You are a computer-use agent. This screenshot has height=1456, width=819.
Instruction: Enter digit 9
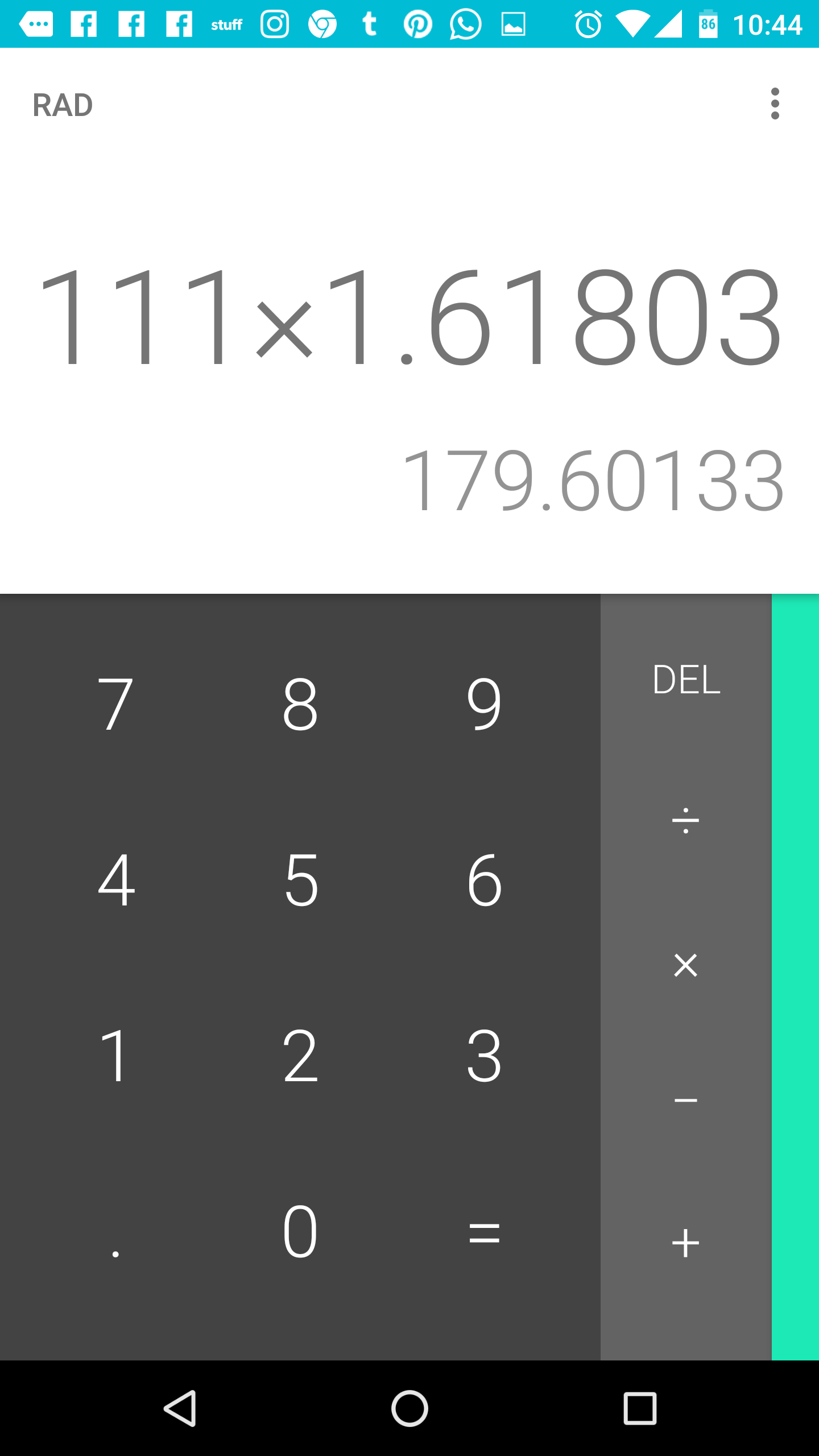484,704
